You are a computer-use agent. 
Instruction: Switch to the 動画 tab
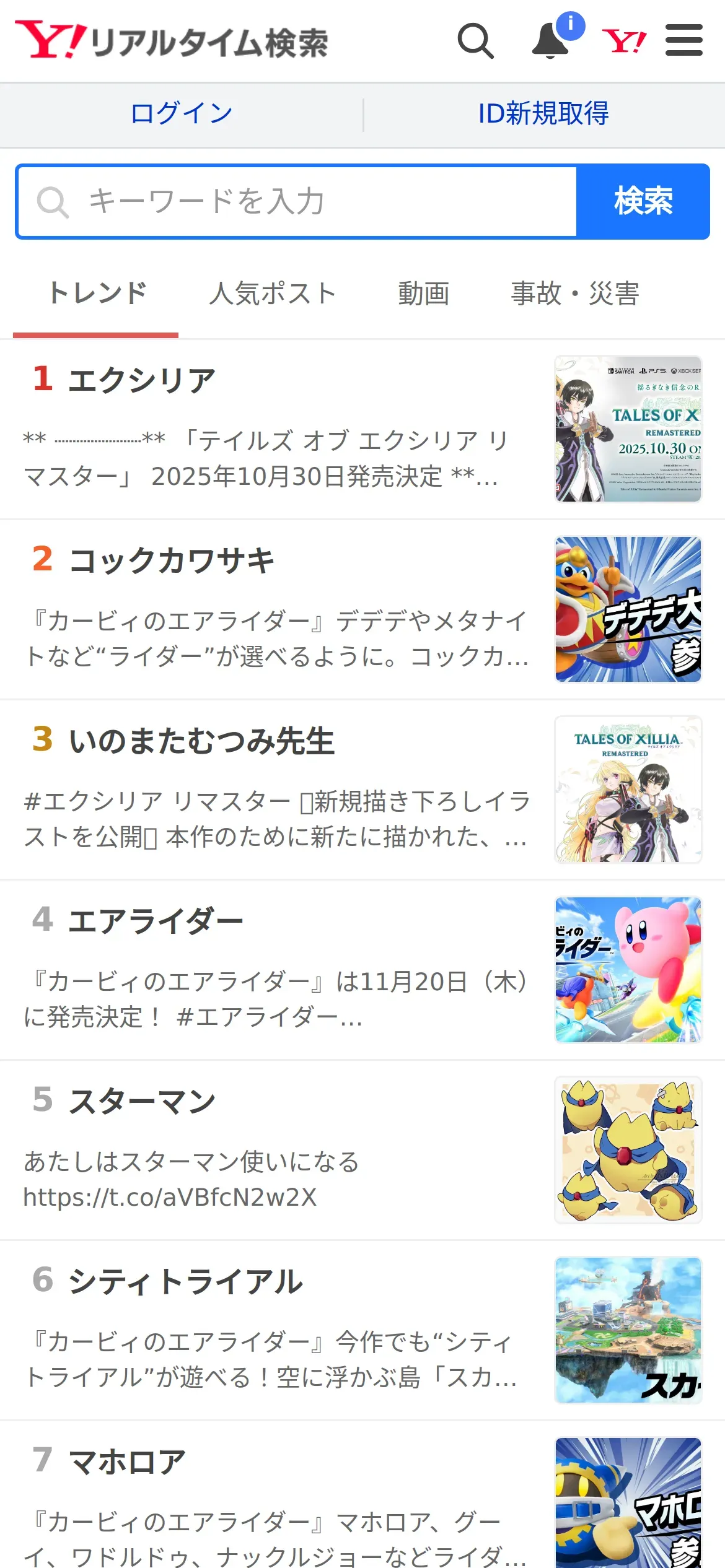[424, 294]
